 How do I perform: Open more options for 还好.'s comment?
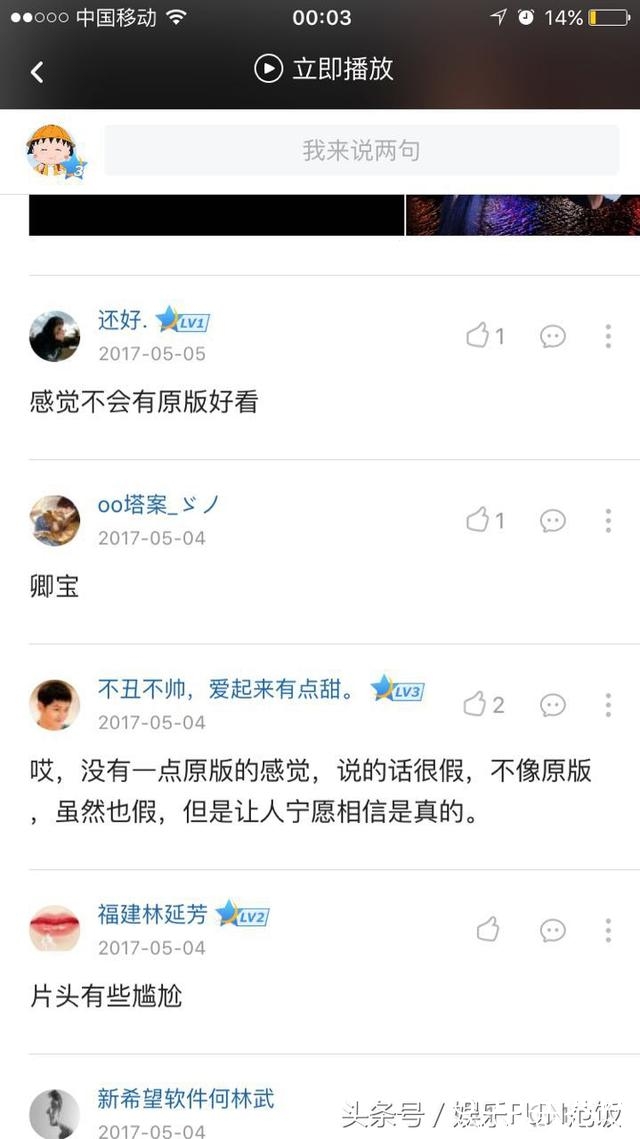point(607,336)
